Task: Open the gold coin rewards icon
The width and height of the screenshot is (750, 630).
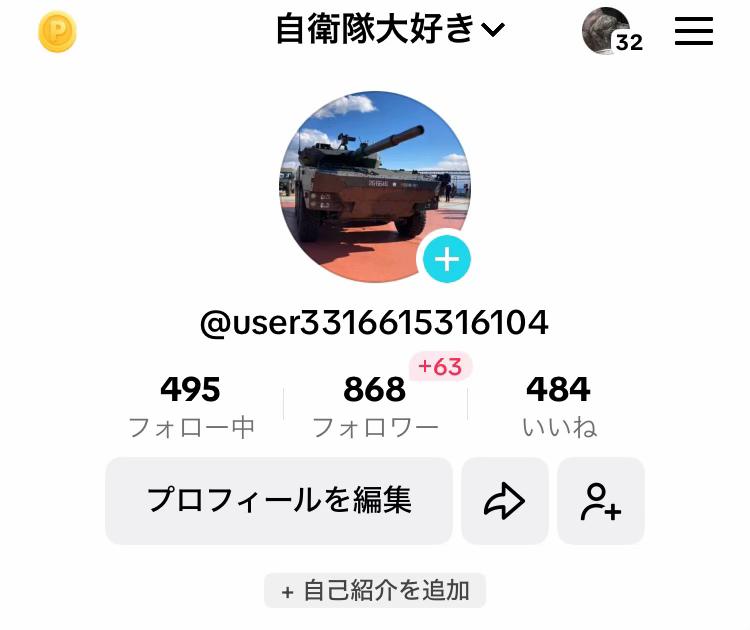Action: click(x=57, y=33)
